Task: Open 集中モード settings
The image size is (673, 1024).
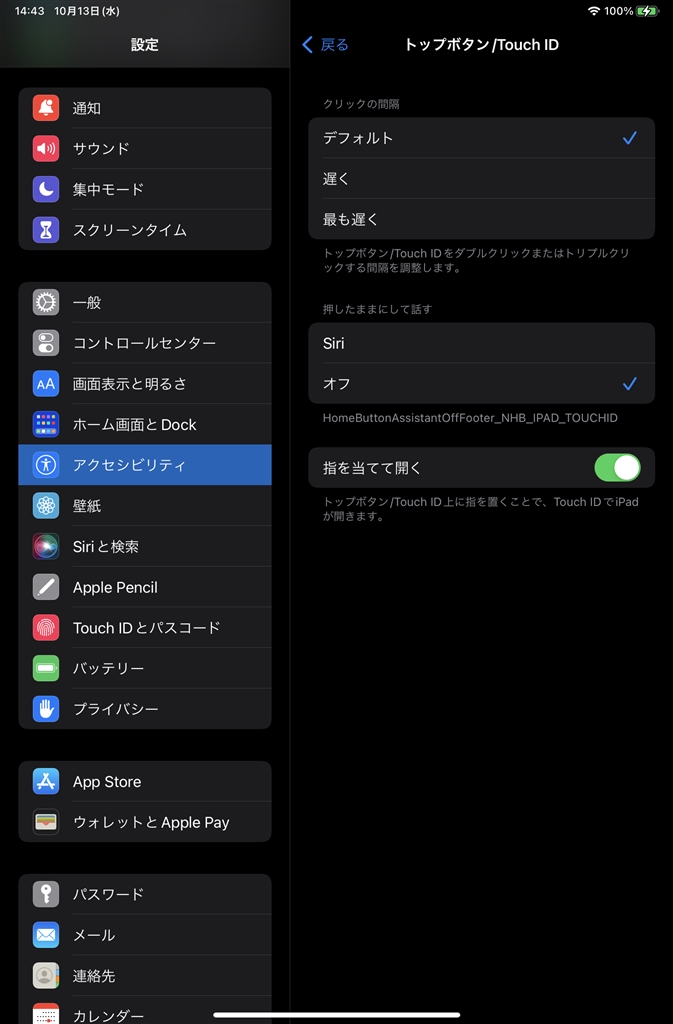Action: (x=145, y=189)
